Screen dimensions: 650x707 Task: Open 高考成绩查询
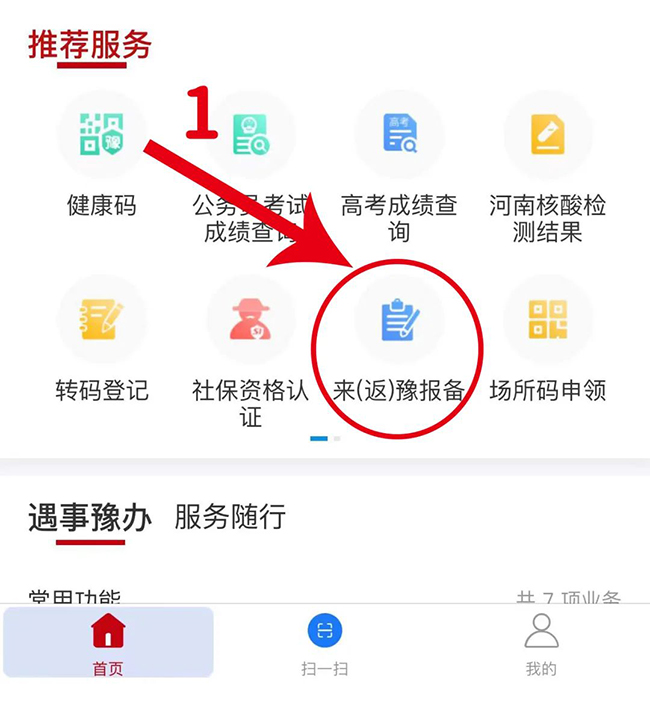[x=399, y=135]
